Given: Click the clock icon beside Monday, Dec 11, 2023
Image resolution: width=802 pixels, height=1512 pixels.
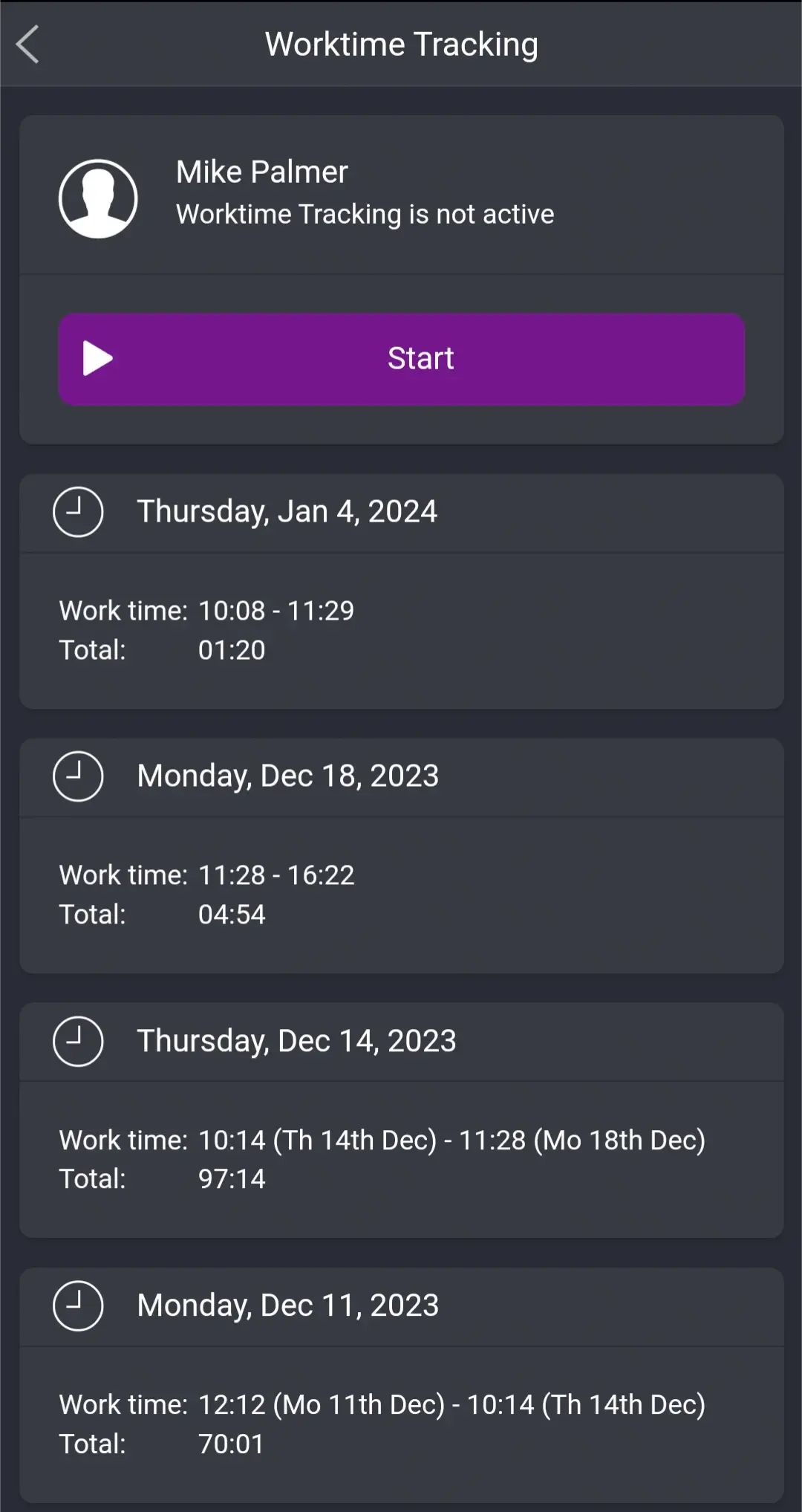Looking at the screenshot, I should pyautogui.click(x=78, y=1305).
